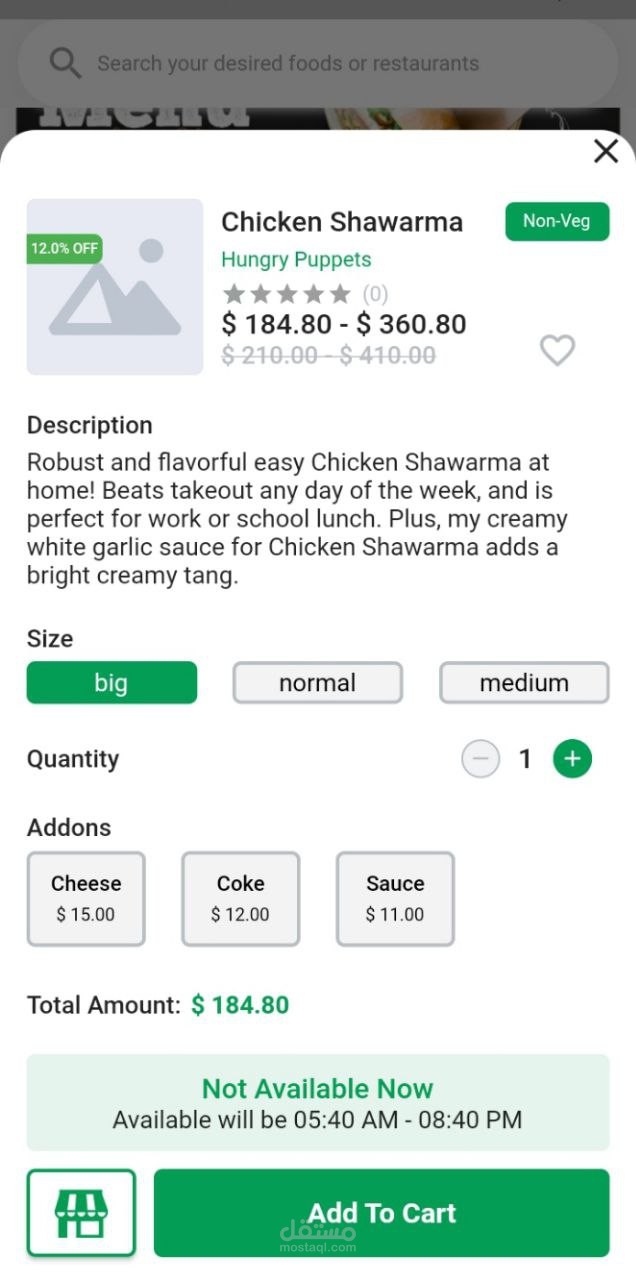Increase quantity with the plus button
636x1280 pixels.
(x=572, y=760)
